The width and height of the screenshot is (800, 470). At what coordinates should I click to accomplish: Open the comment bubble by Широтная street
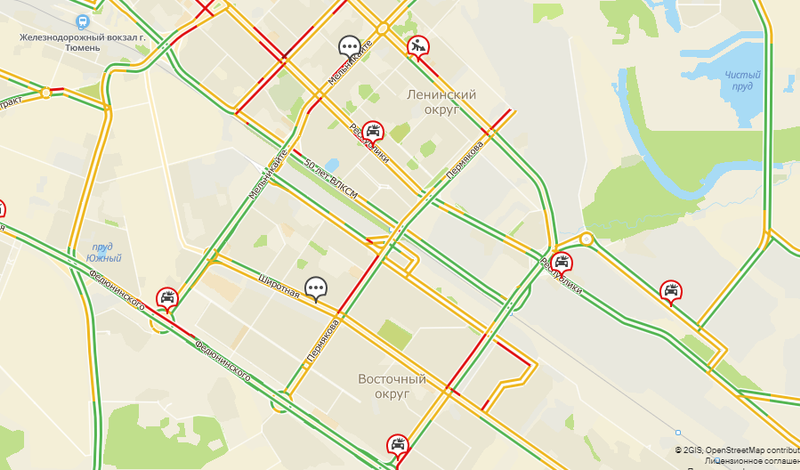coord(316,288)
